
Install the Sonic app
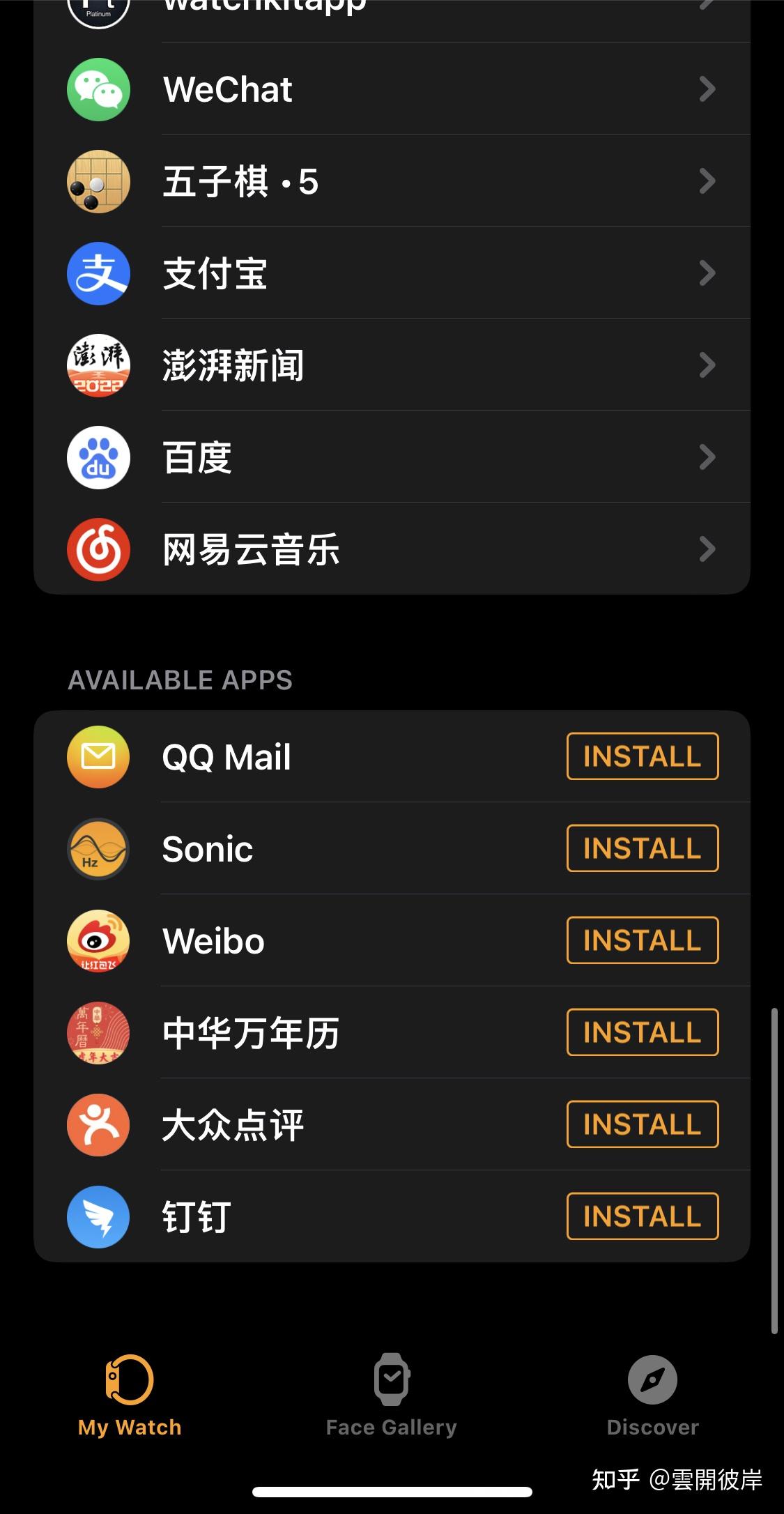[642, 848]
